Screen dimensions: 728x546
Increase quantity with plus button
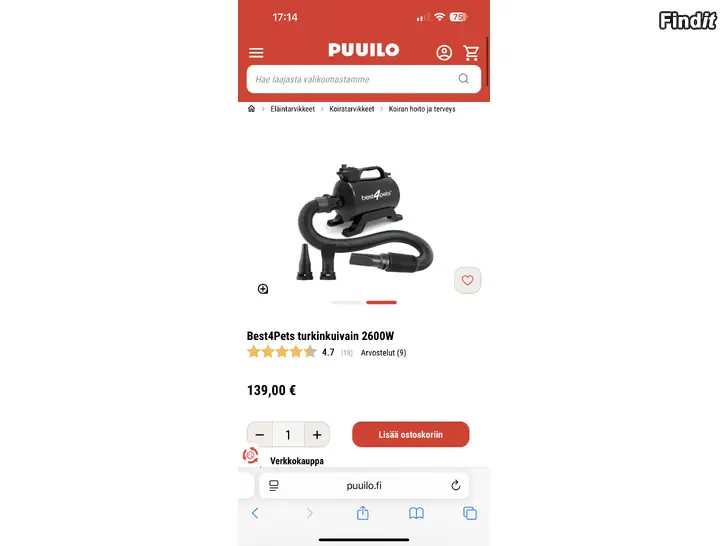point(316,435)
